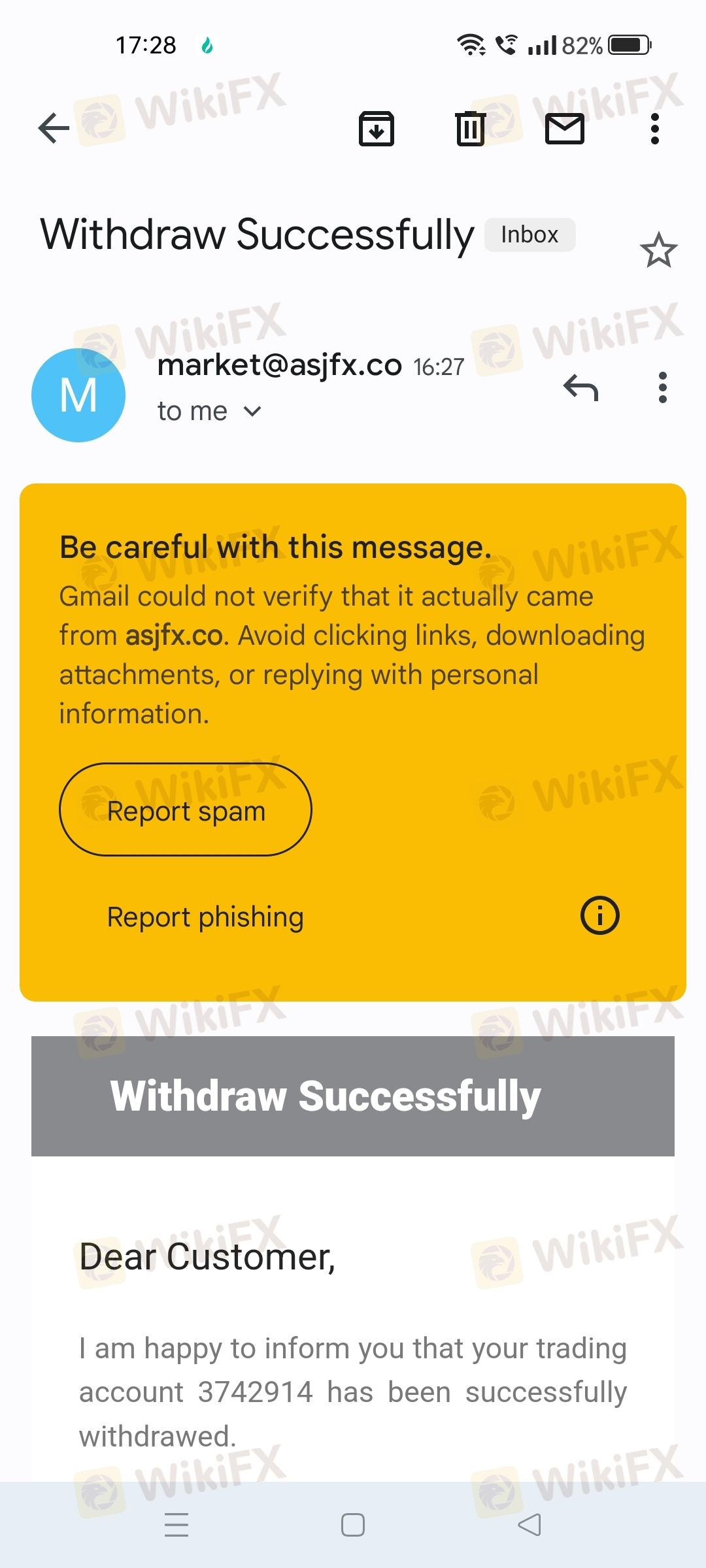Go back to the inbox list
This screenshot has height=1568, width=706.
(x=54, y=128)
